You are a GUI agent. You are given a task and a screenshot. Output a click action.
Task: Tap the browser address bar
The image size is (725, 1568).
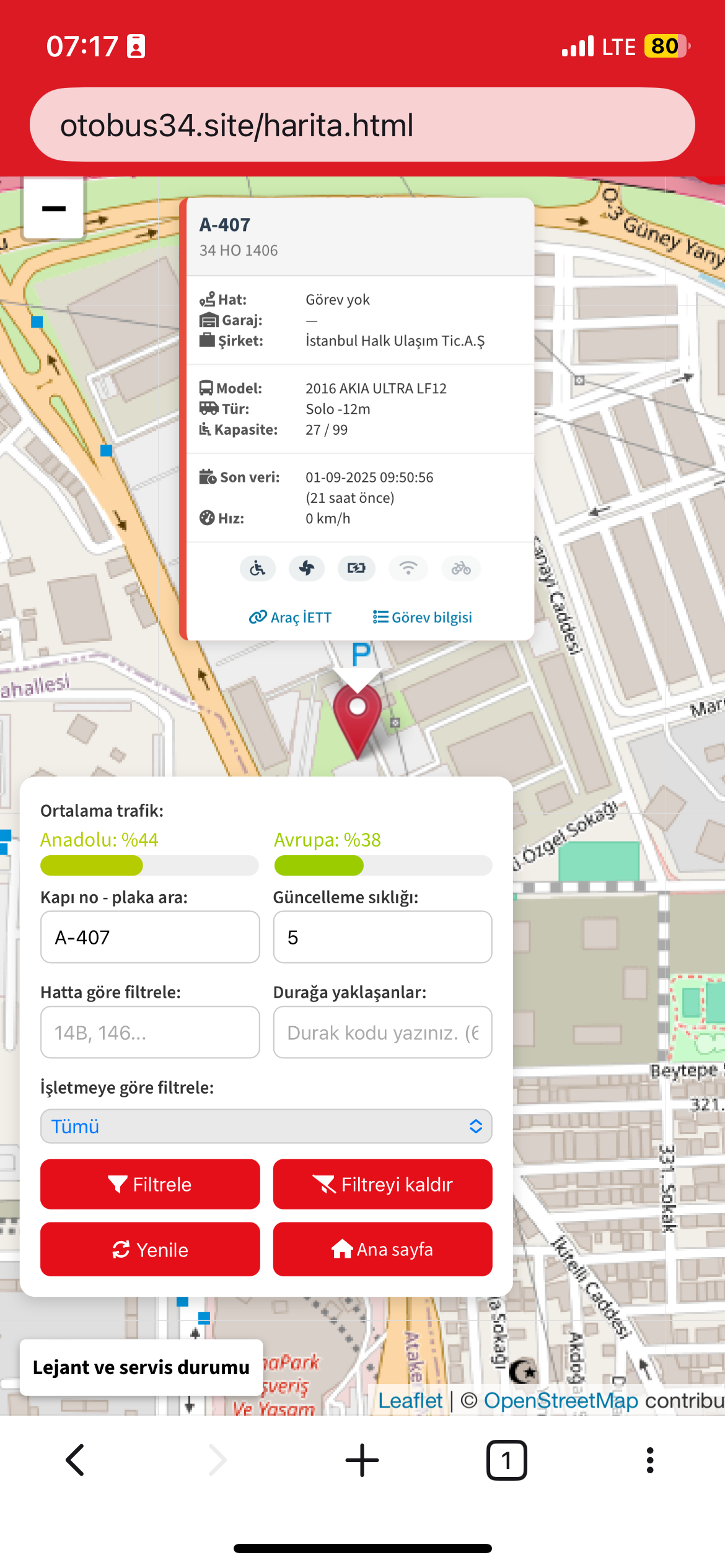362,125
